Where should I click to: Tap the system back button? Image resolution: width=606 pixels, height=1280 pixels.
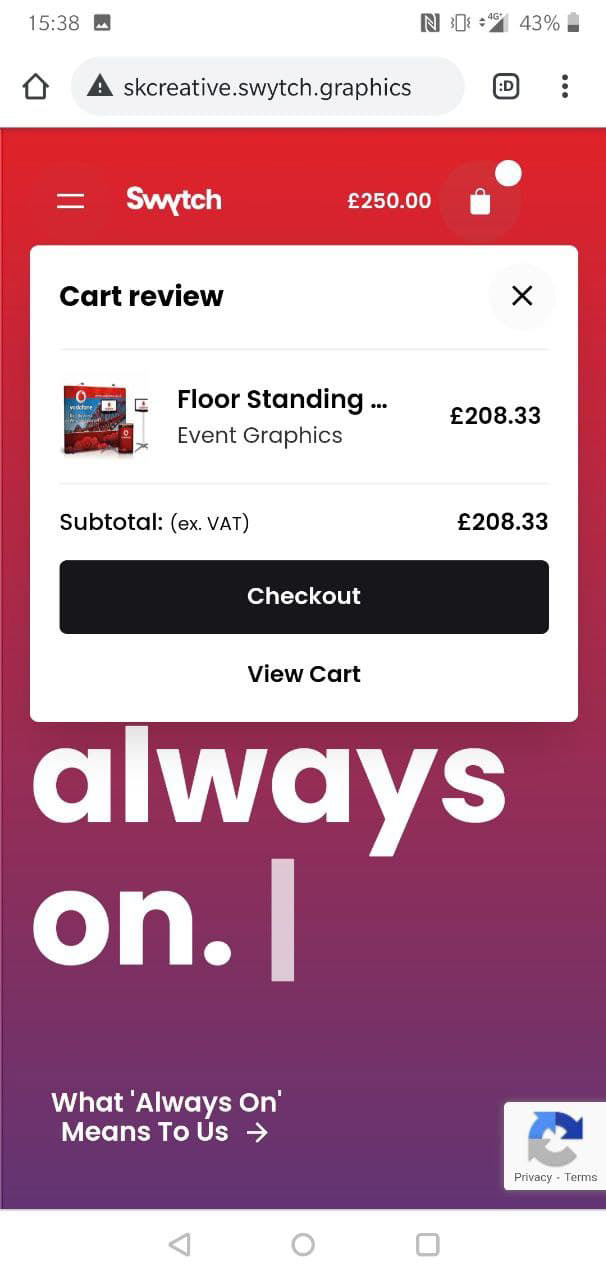[x=180, y=1244]
